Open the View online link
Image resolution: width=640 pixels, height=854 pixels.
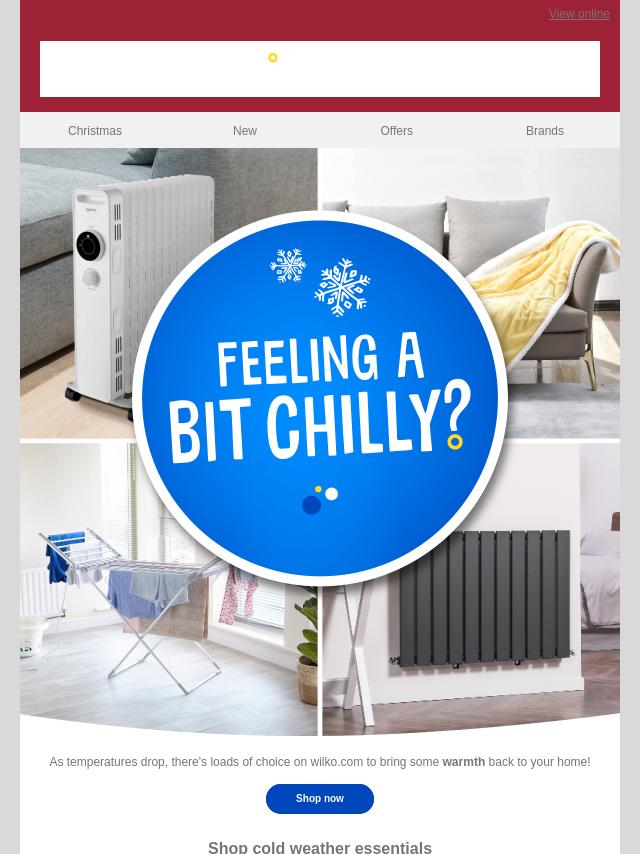[578, 14]
